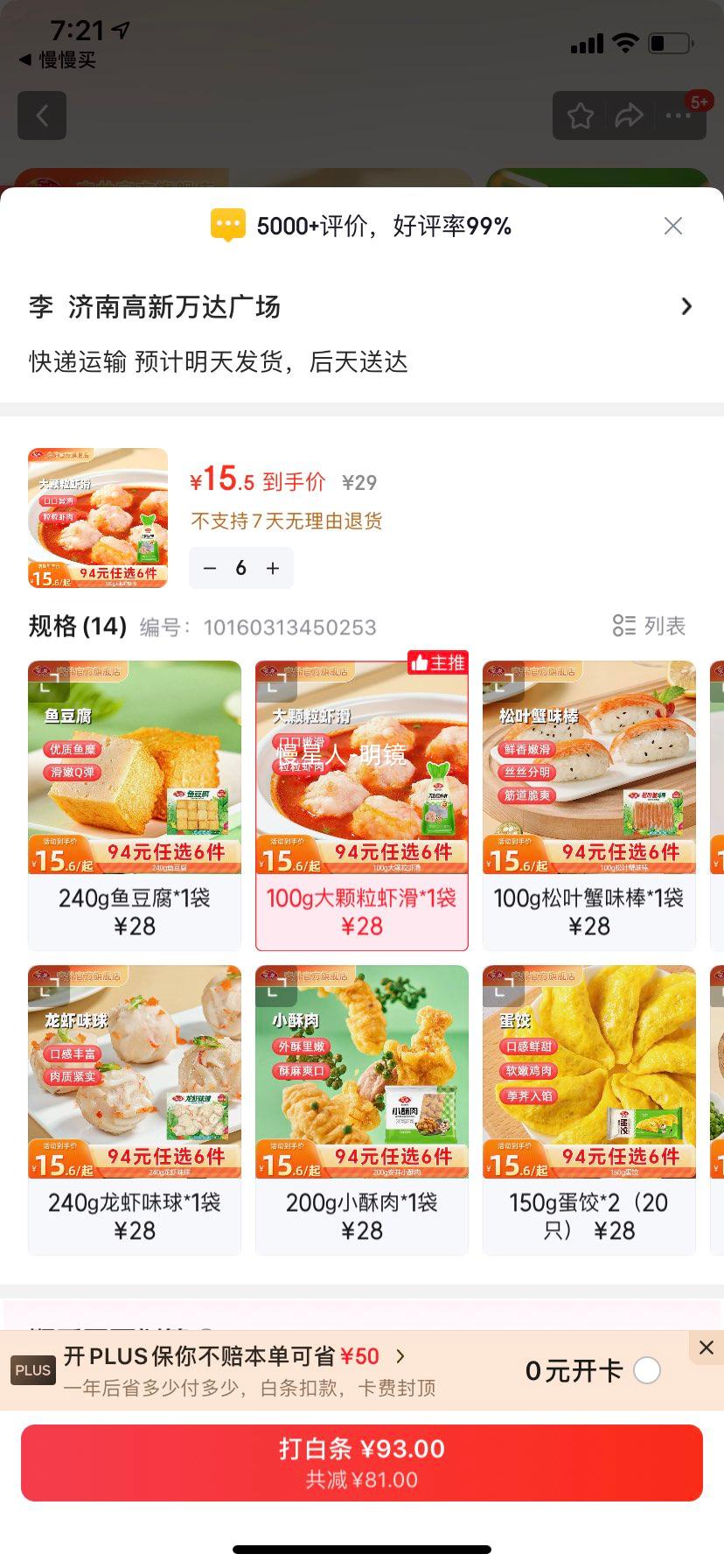
Task: Tap the back arrow at top left
Action: (41, 115)
